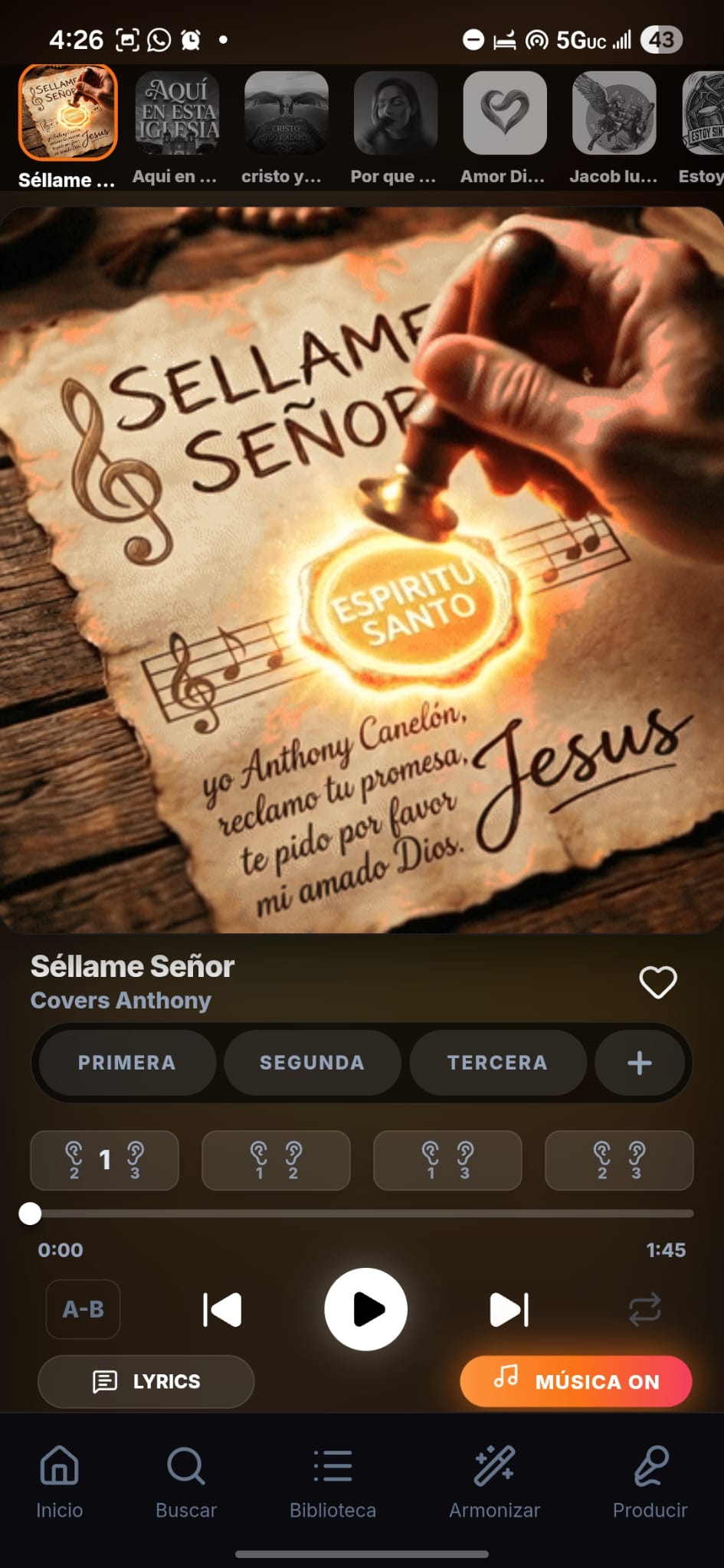Enable A-B section looping
Viewport: 724px width, 1568px height.
(83, 1308)
